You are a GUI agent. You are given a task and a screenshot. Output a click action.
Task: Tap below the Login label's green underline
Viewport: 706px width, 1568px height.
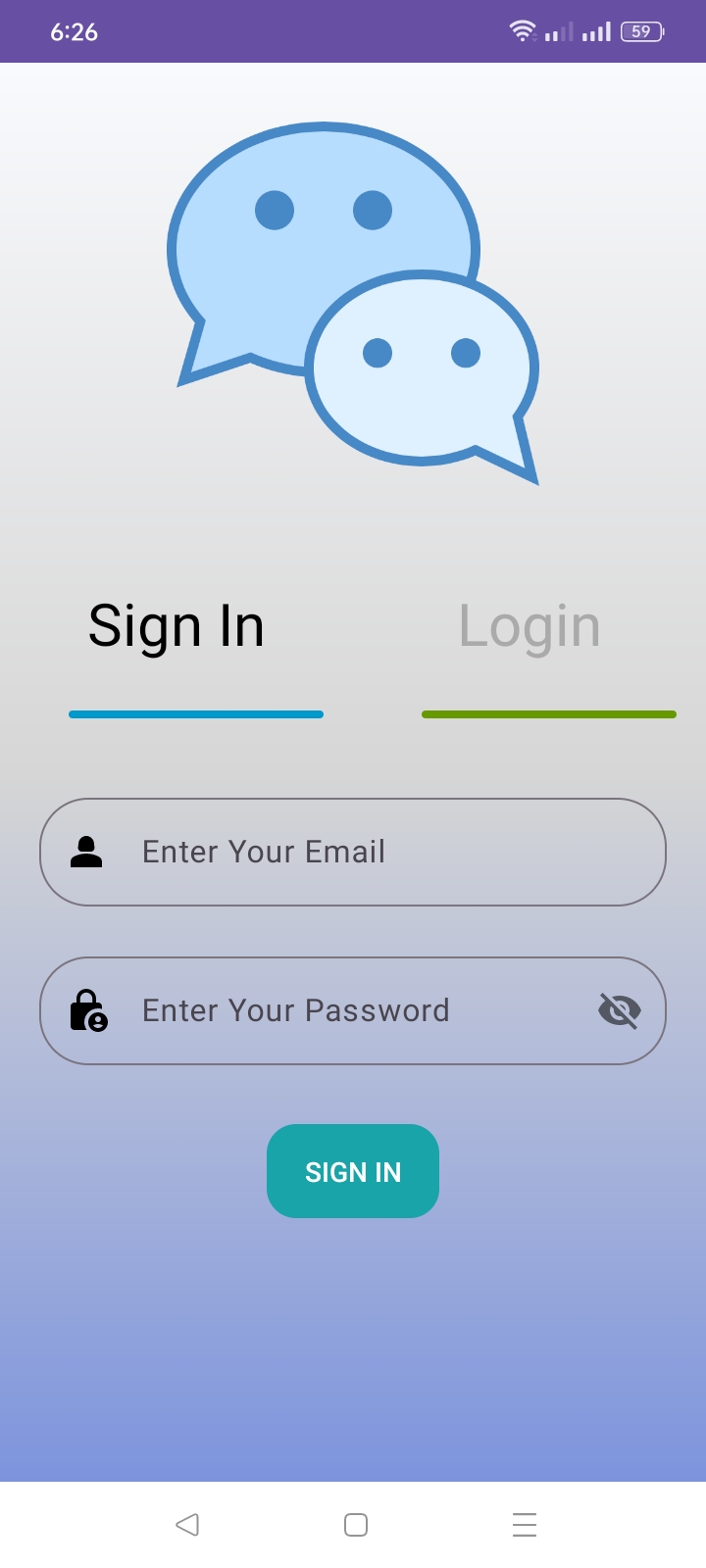click(549, 714)
